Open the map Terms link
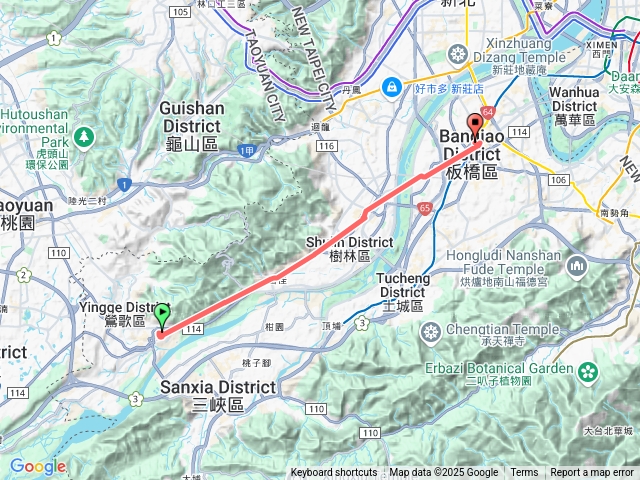This screenshot has height=480, width=640. (524, 473)
